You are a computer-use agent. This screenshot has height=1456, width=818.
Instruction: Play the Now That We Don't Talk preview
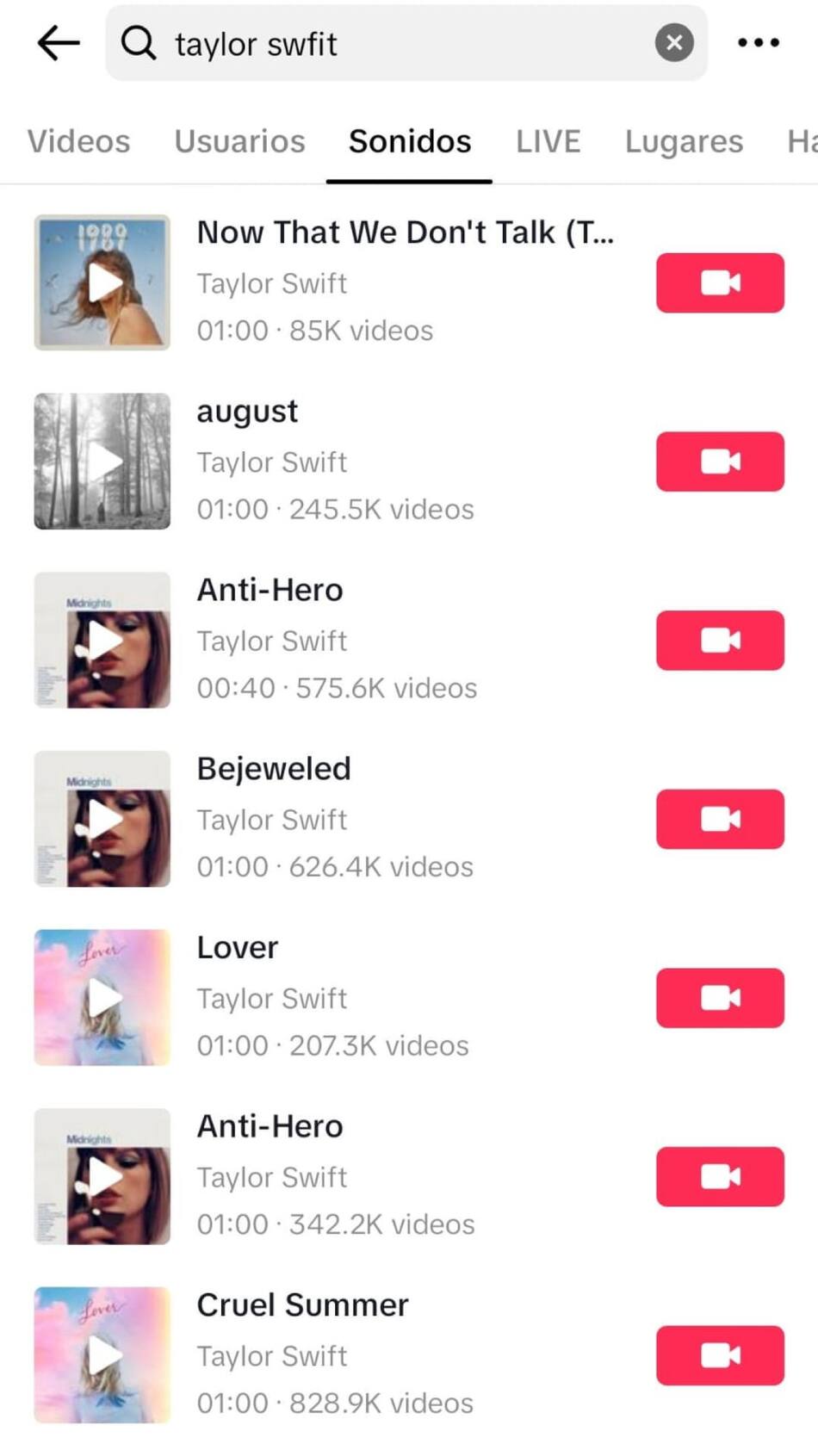[102, 282]
